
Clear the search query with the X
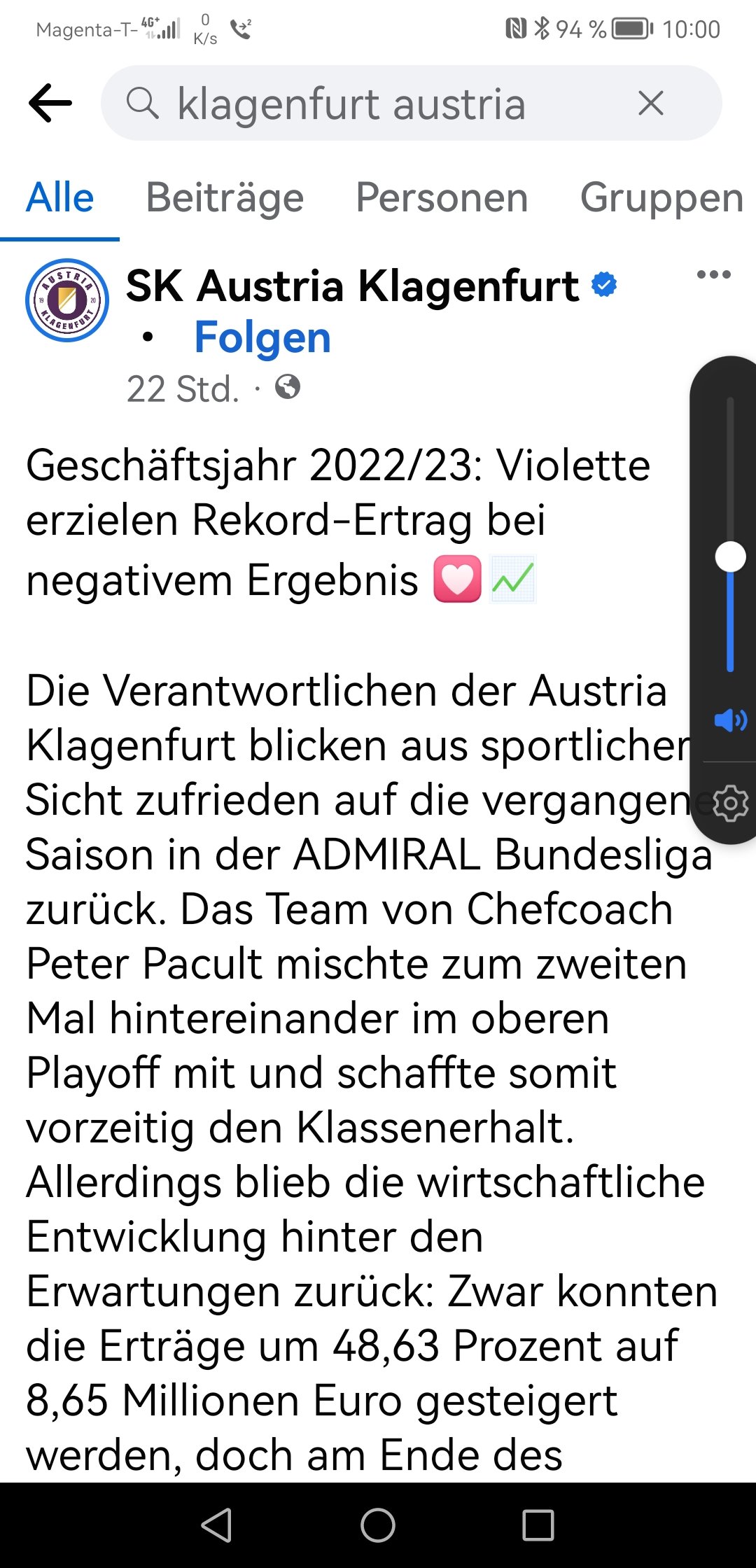tap(651, 104)
